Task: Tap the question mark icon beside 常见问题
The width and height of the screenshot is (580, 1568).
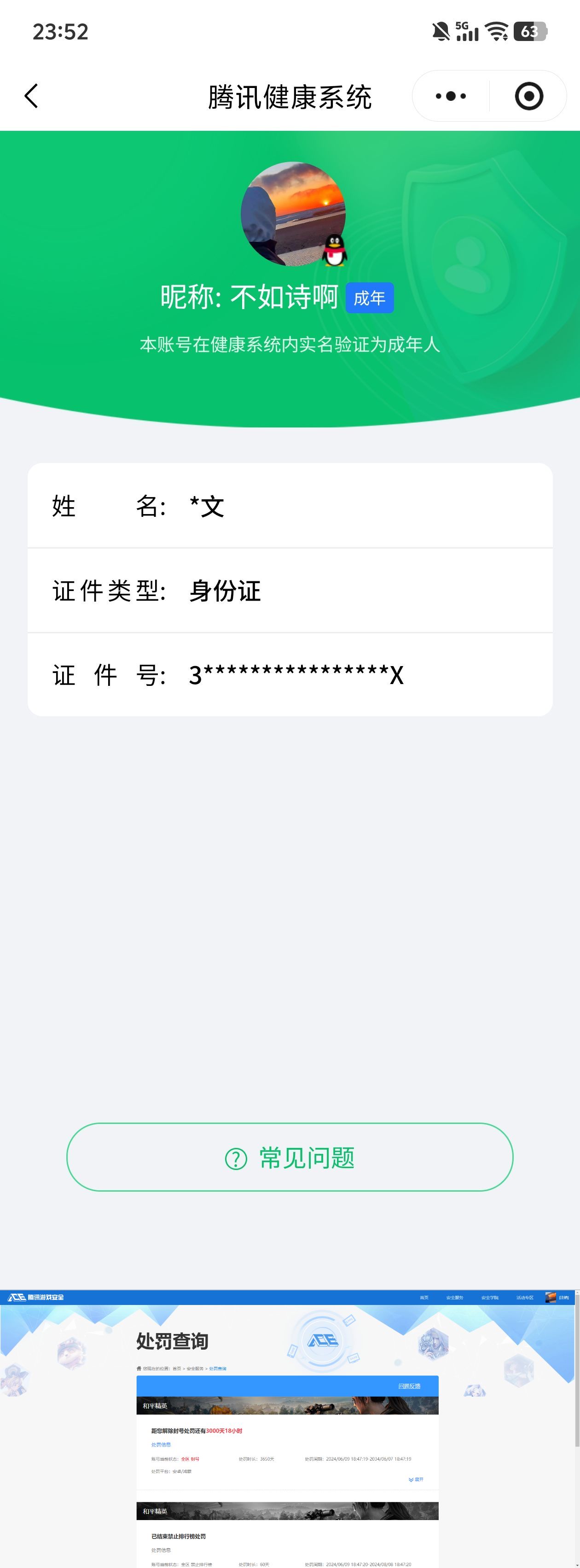Action: 237,1158
